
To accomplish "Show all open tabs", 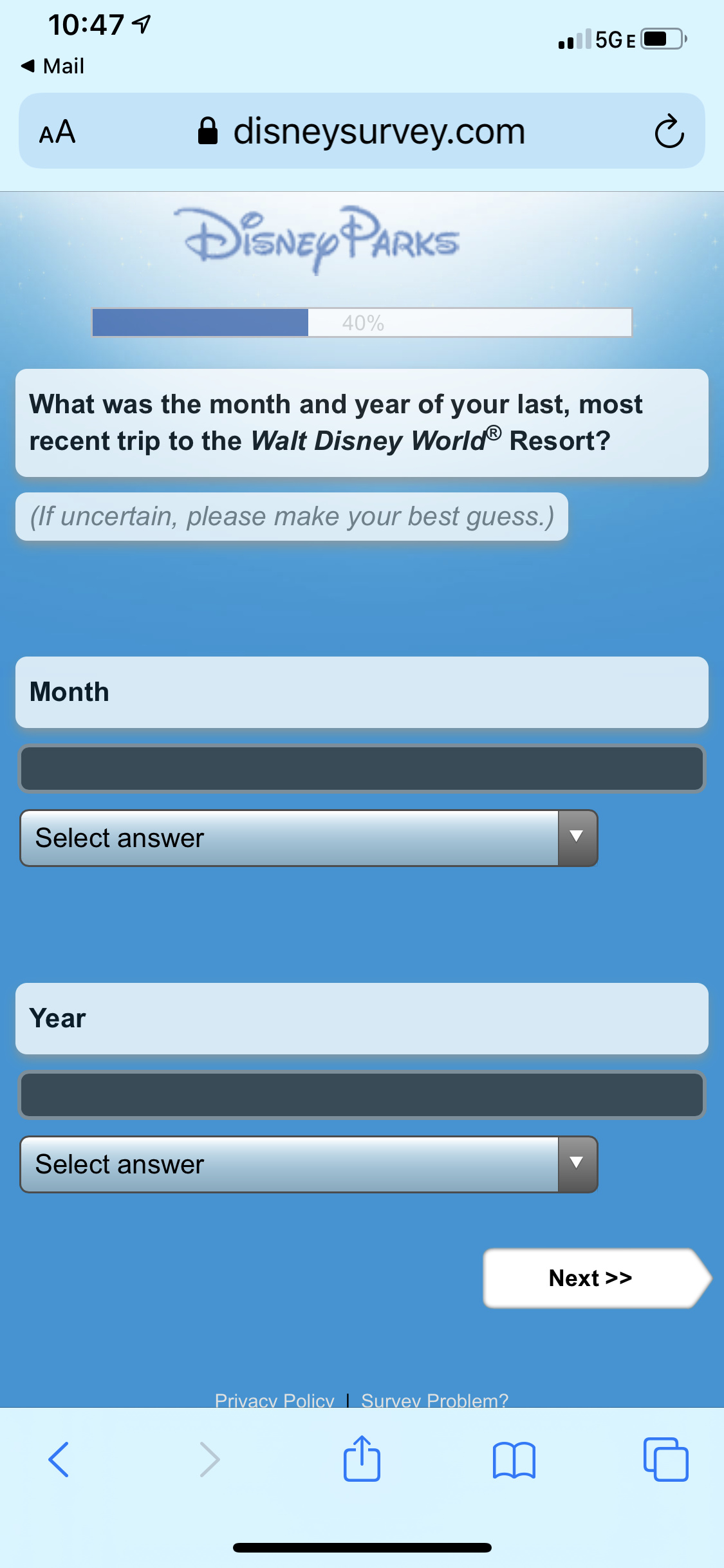I will pos(665,1459).
